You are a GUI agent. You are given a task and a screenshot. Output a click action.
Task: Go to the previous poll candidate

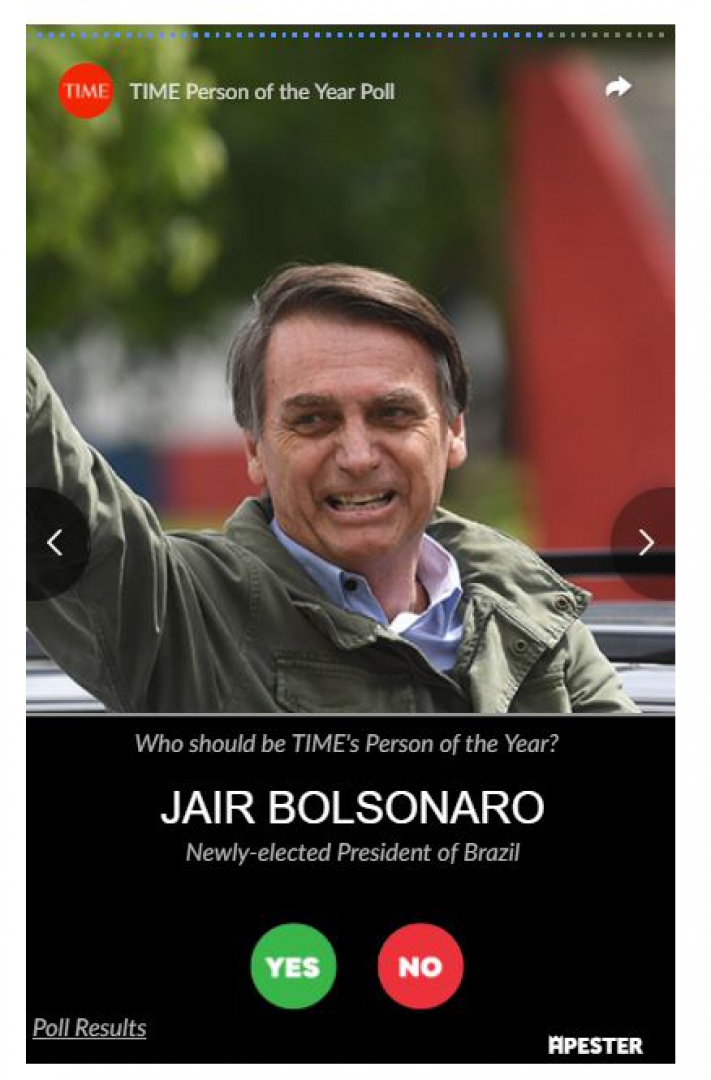pos(55,543)
